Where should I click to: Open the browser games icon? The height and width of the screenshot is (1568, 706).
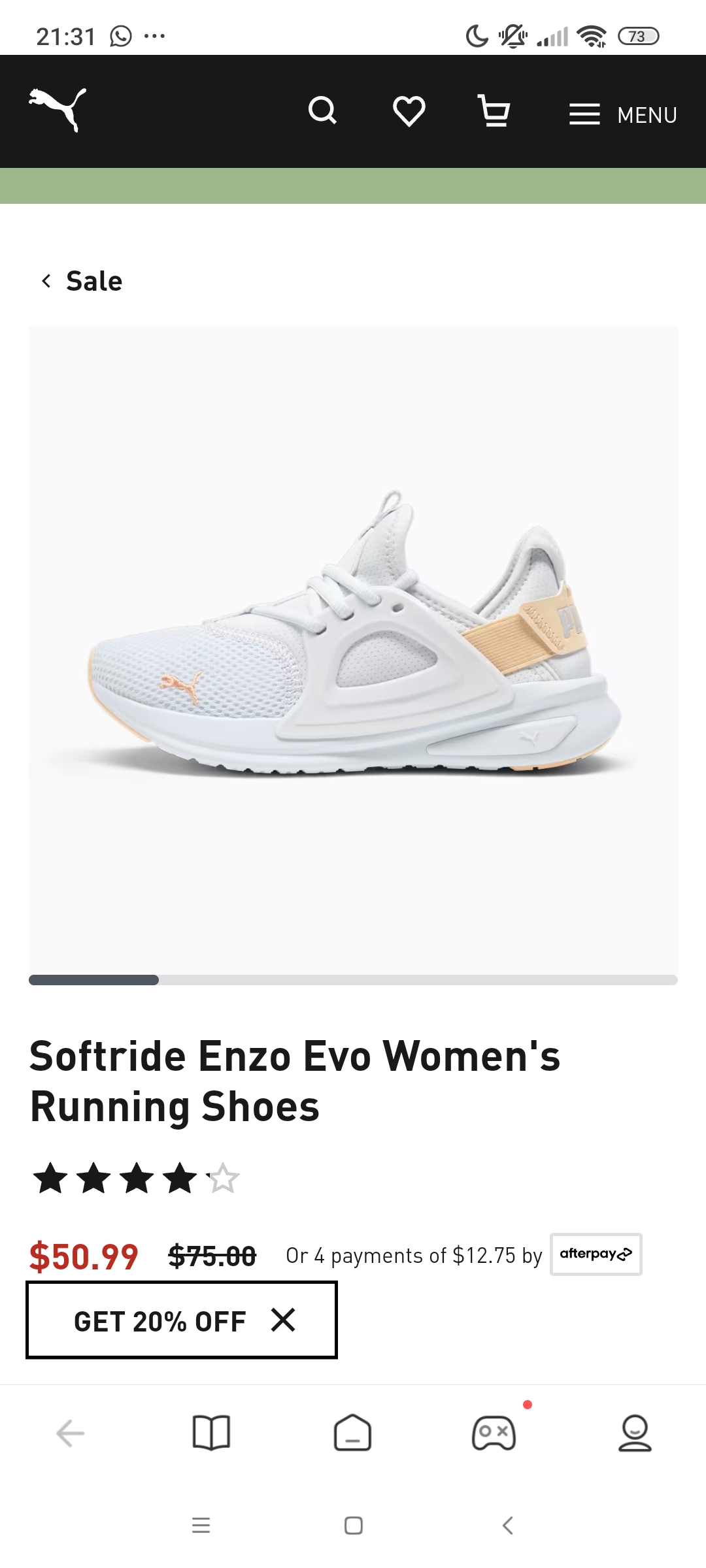[x=494, y=1433]
